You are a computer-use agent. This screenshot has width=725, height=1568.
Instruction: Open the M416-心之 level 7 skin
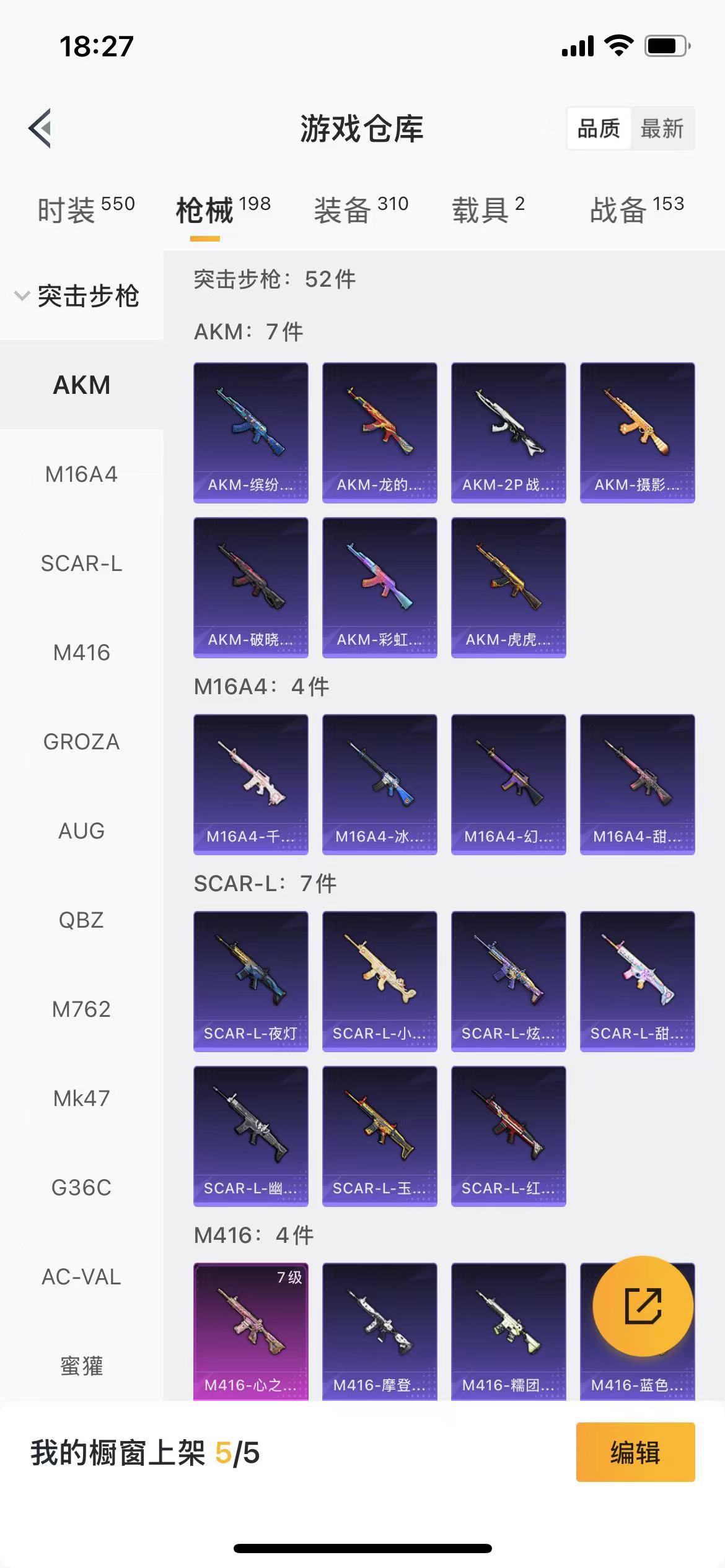pos(250,1330)
